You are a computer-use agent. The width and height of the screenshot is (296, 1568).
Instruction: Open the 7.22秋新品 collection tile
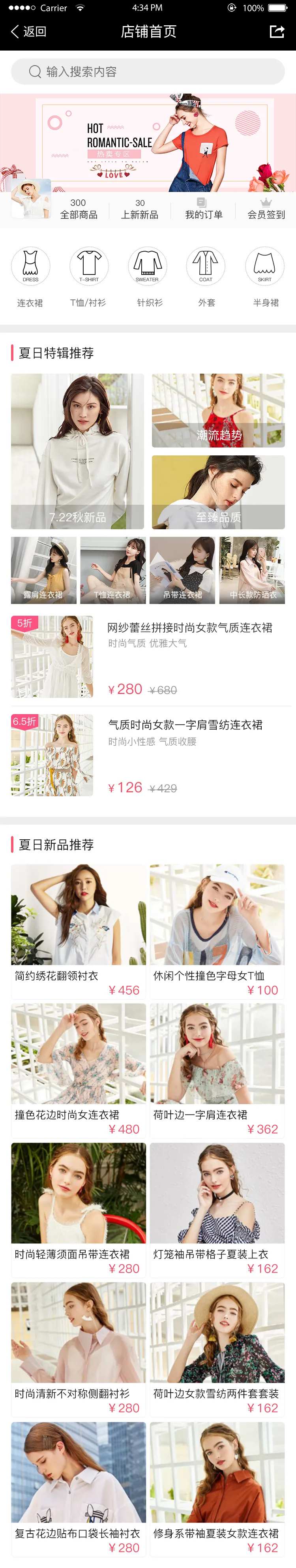[77, 451]
